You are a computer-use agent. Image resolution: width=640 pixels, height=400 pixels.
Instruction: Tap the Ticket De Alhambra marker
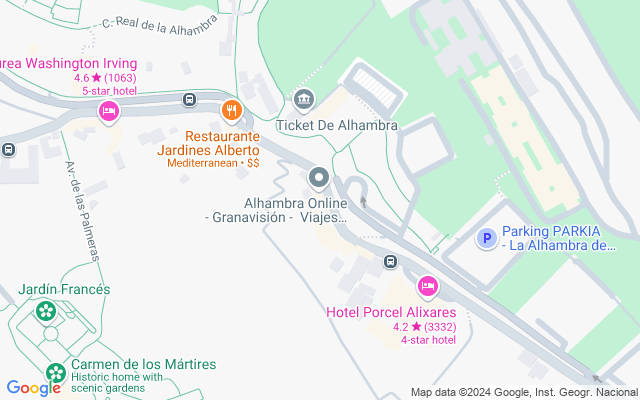[304, 100]
